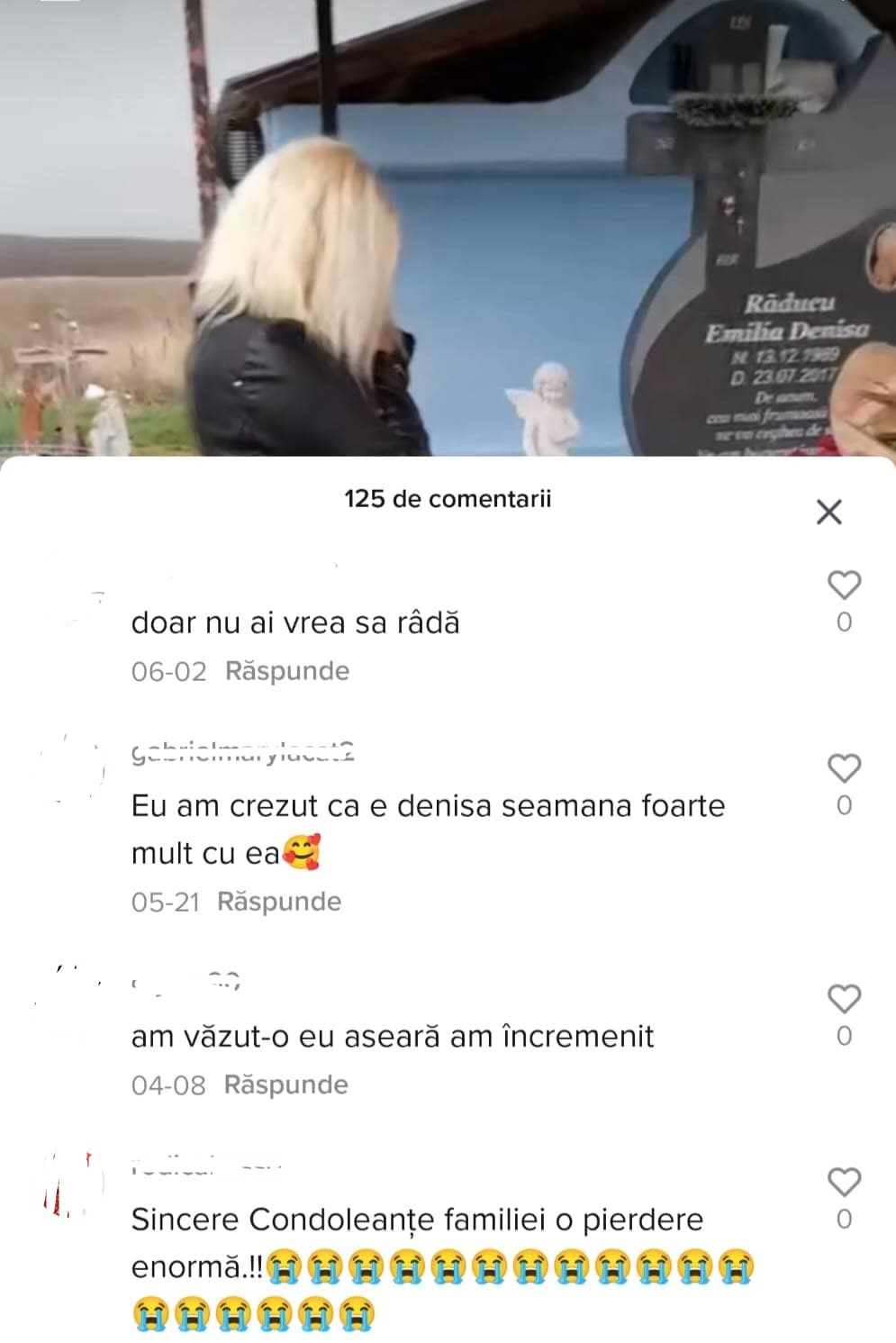Viewport: 896px width, 1343px height.
Task: Close the 125 de comentarii panel
Action: pos(828,512)
